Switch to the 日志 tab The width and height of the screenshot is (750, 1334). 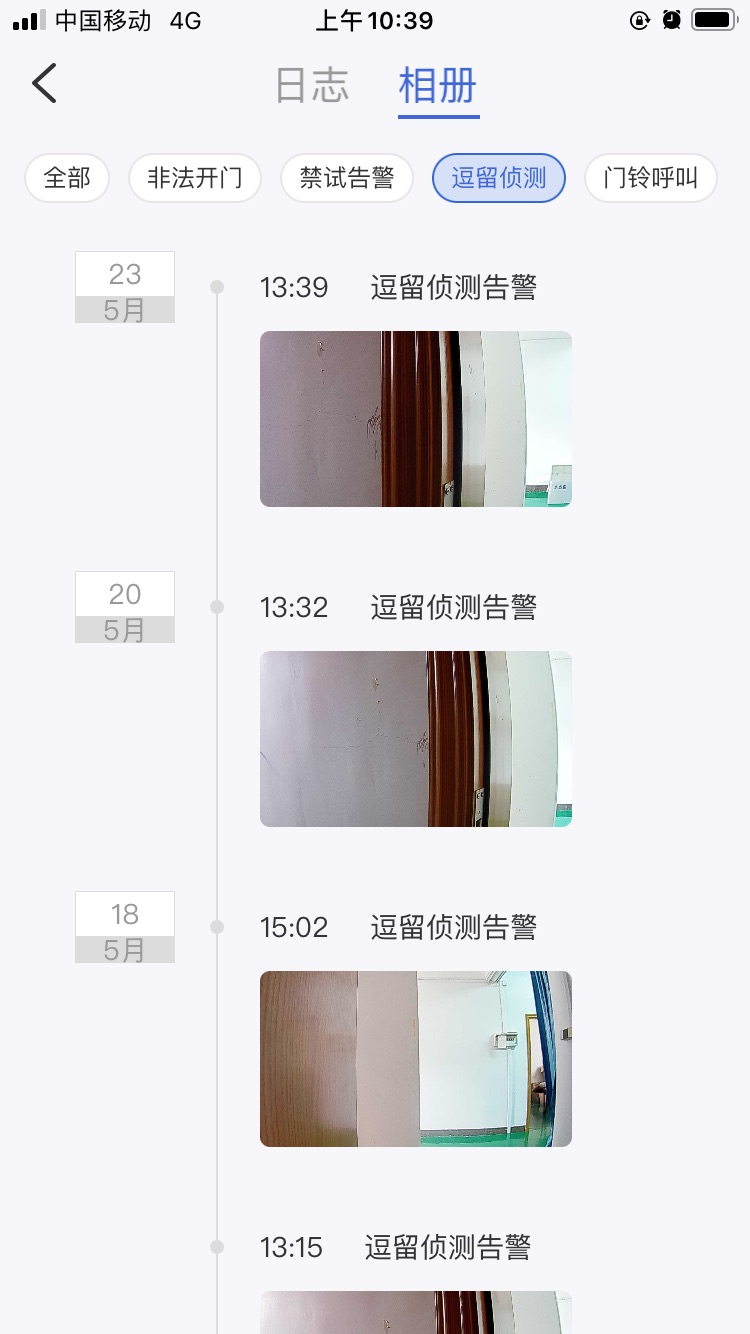[x=312, y=85]
